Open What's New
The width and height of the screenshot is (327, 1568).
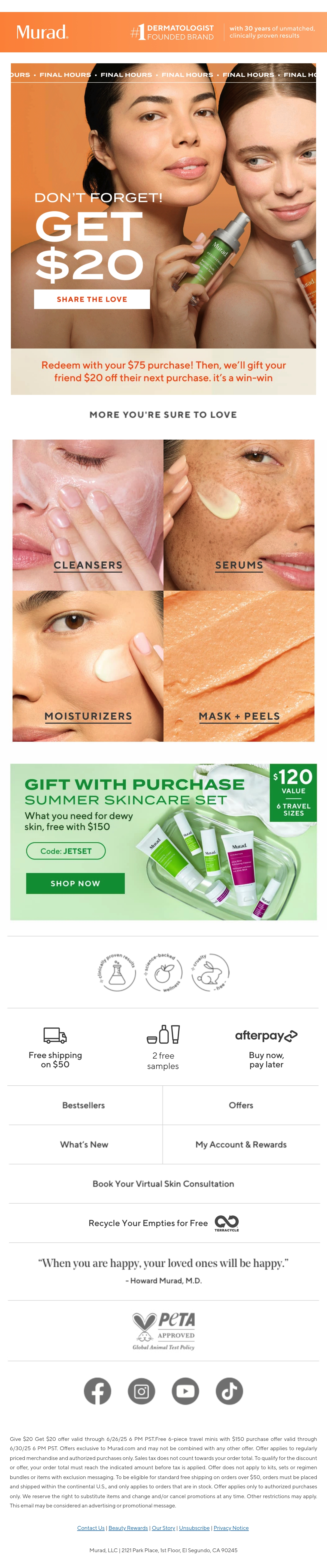[x=84, y=1144]
